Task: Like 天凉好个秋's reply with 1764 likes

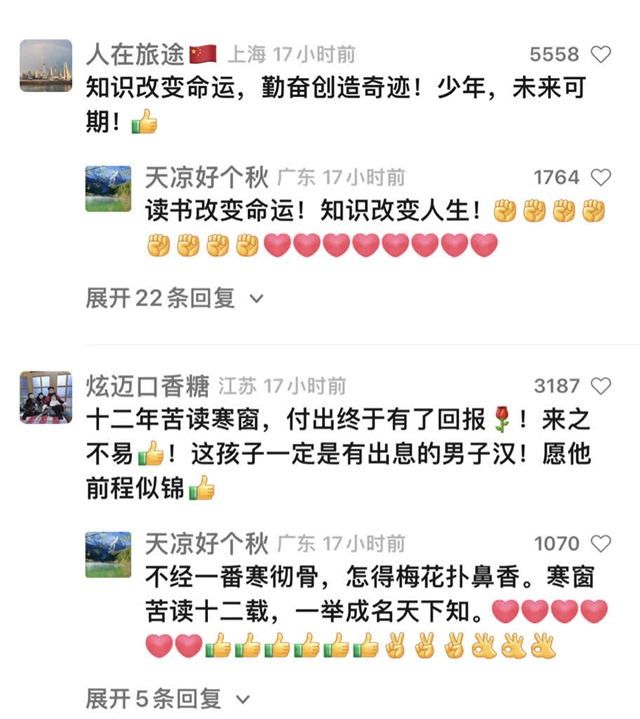Action: pos(601,178)
